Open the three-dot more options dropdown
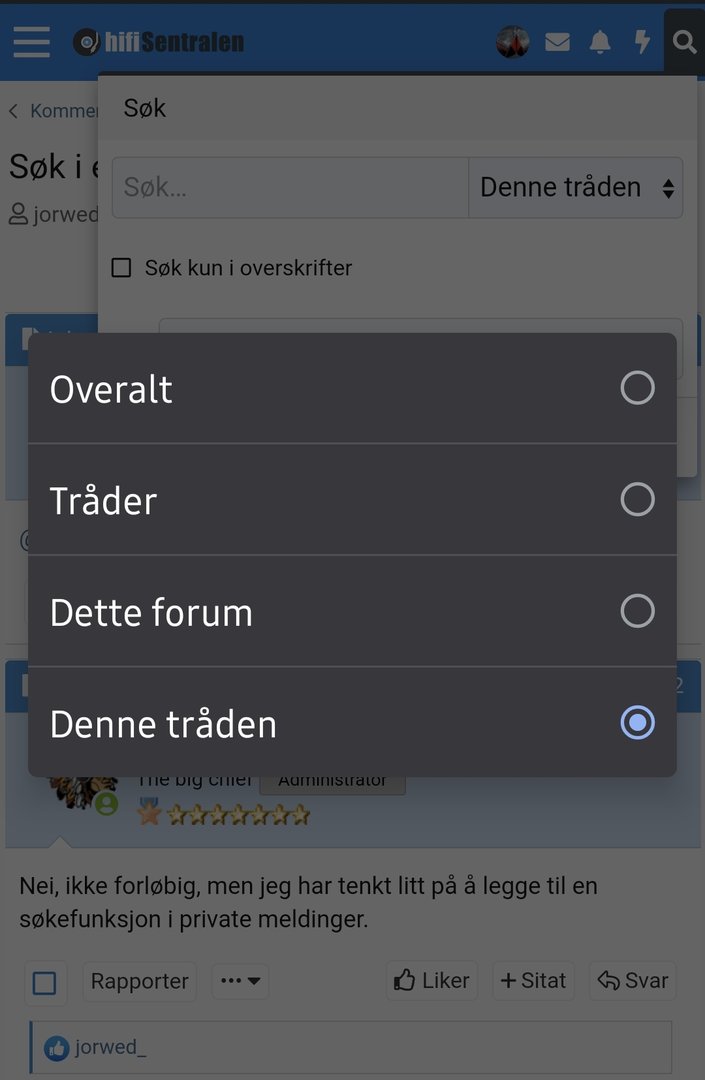Image resolution: width=705 pixels, height=1080 pixels. 240,981
